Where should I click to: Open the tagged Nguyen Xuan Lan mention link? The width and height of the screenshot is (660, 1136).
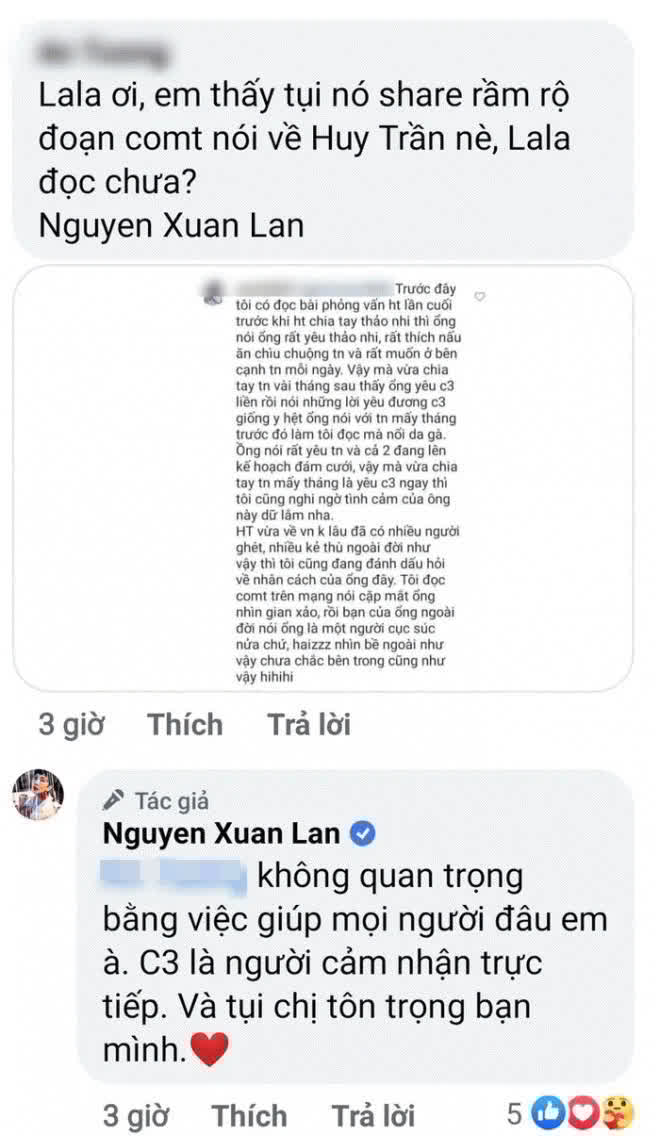pyautogui.click(x=171, y=224)
